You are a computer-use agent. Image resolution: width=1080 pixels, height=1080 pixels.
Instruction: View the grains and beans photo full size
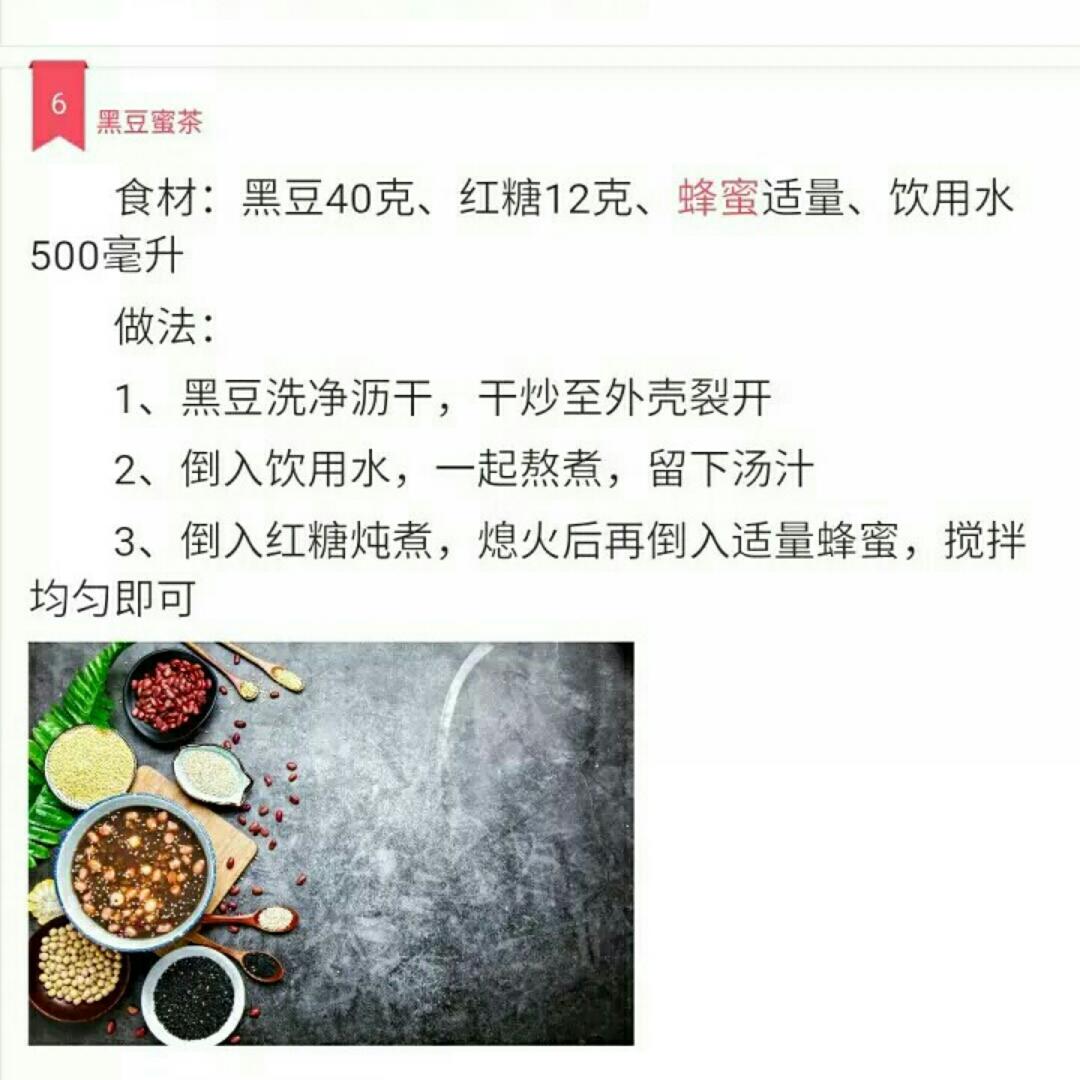click(x=331, y=843)
